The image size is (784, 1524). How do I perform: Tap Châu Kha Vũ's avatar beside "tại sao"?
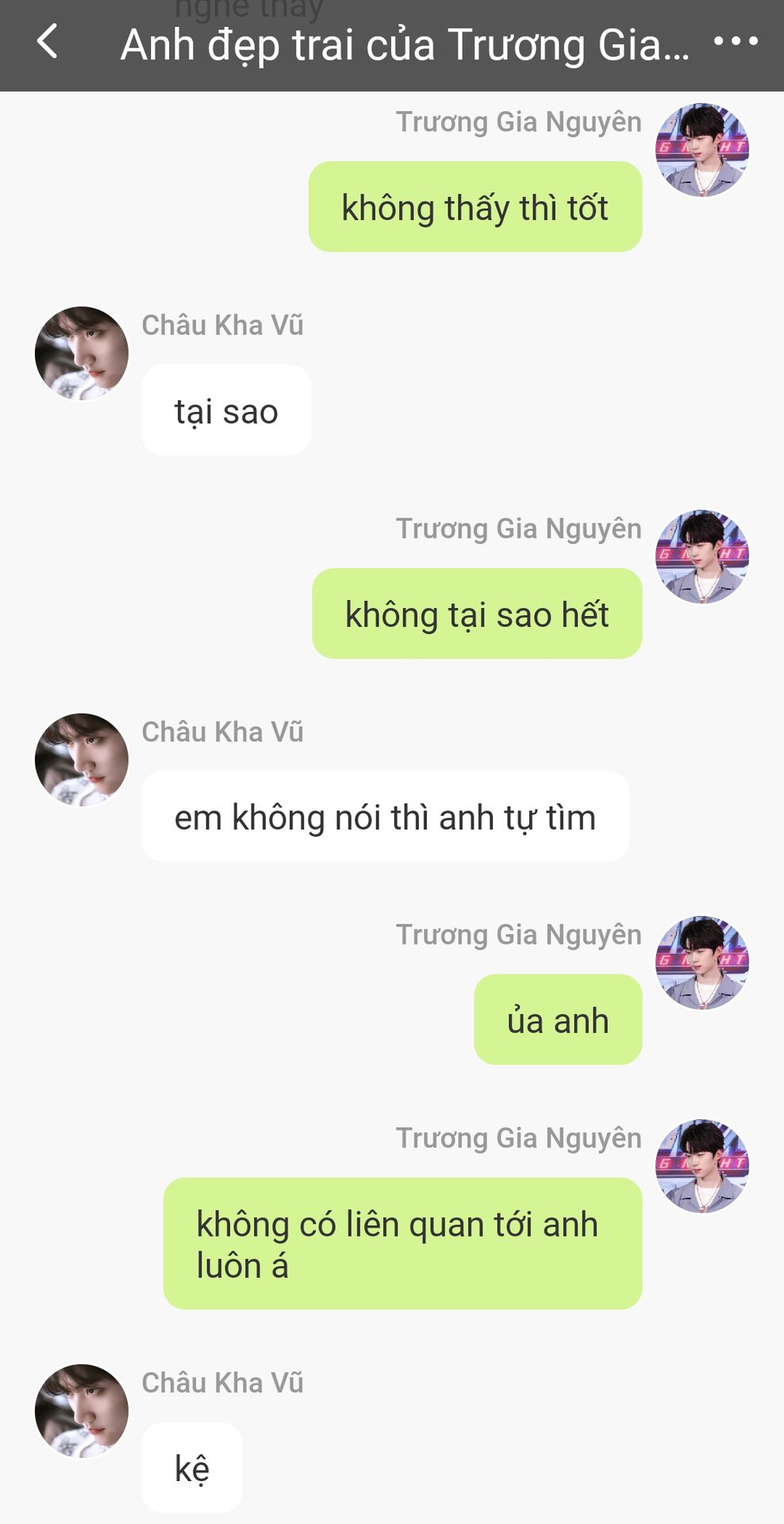pos(82,354)
